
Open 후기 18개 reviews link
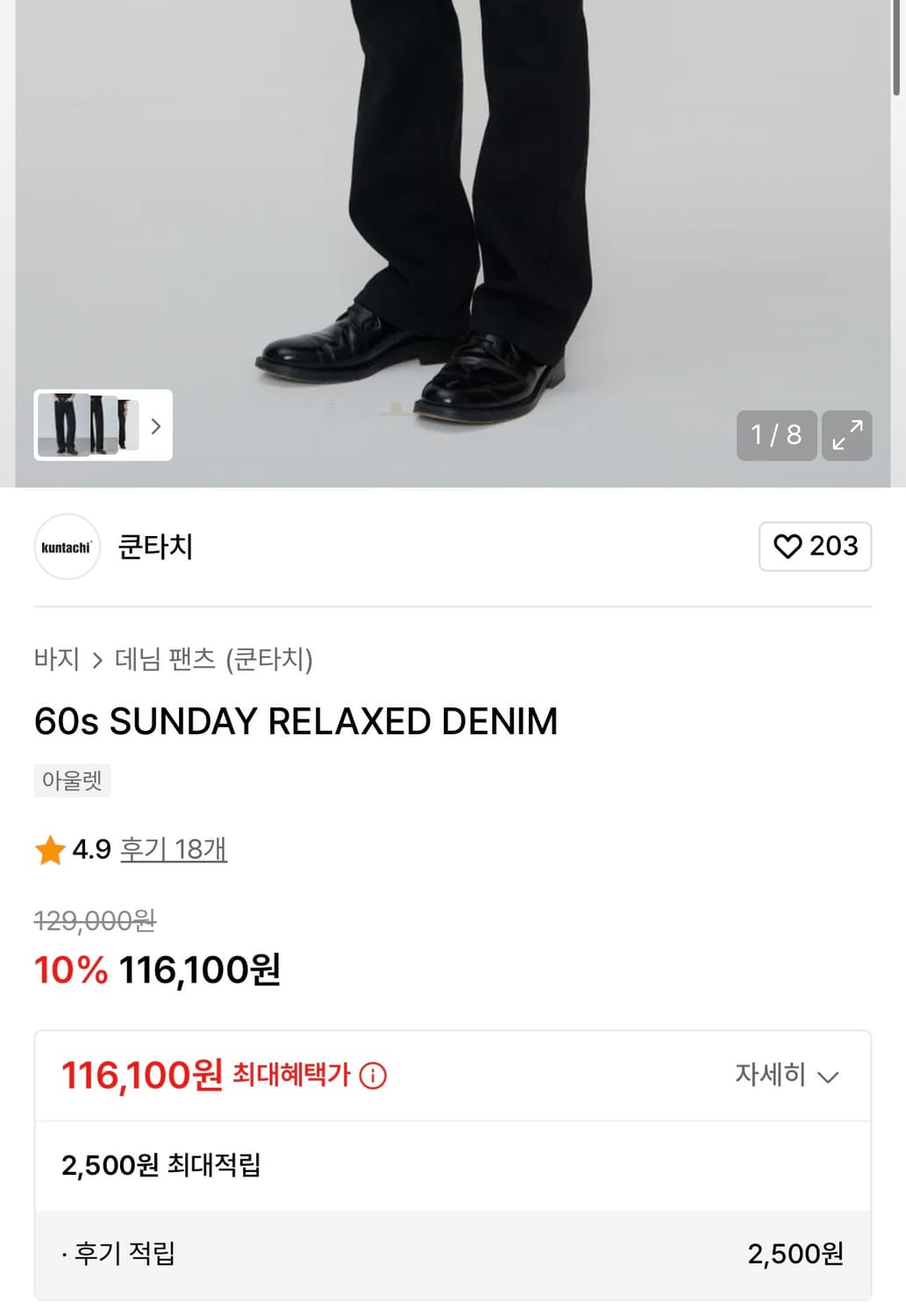click(172, 848)
